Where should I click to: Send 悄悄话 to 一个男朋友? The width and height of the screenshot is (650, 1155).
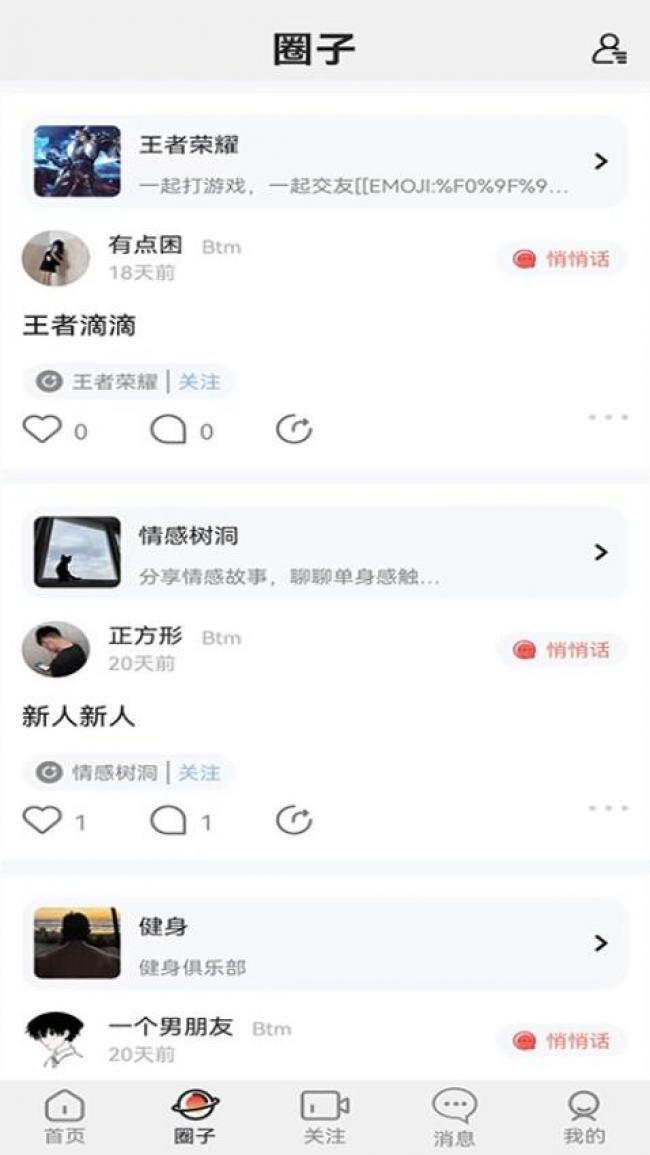click(562, 1041)
